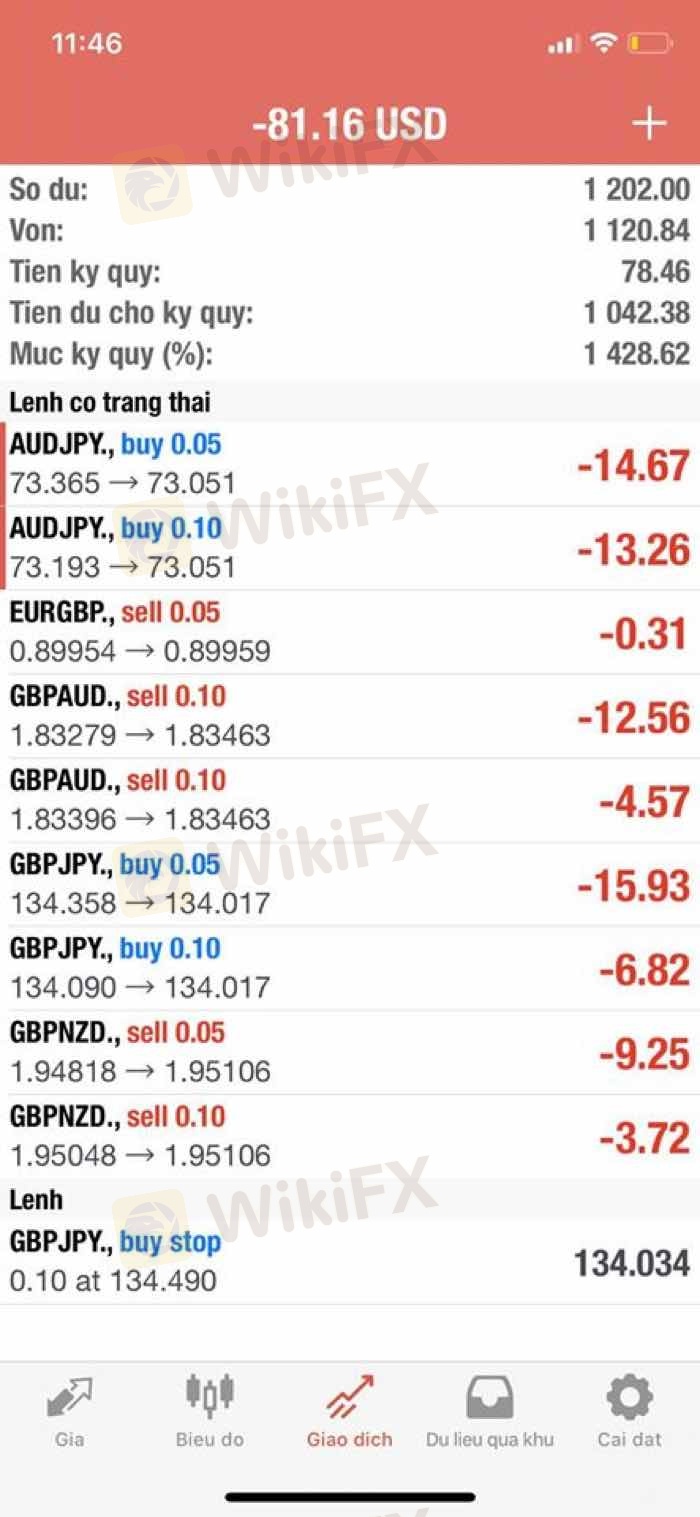Viewport: 700px width, 1517px height.
Task: Open the EURGBP sell 0.05 position
Action: (x=350, y=632)
